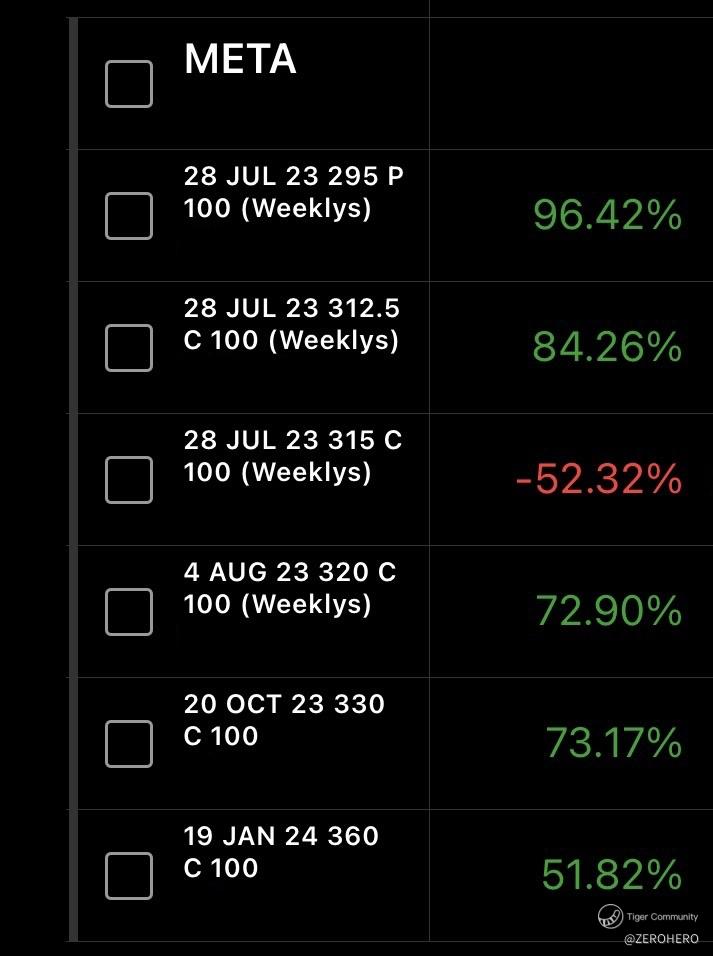Check the 19 JAN 24 360 C position
Screen dimensions: 713x956
pos(129,876)
